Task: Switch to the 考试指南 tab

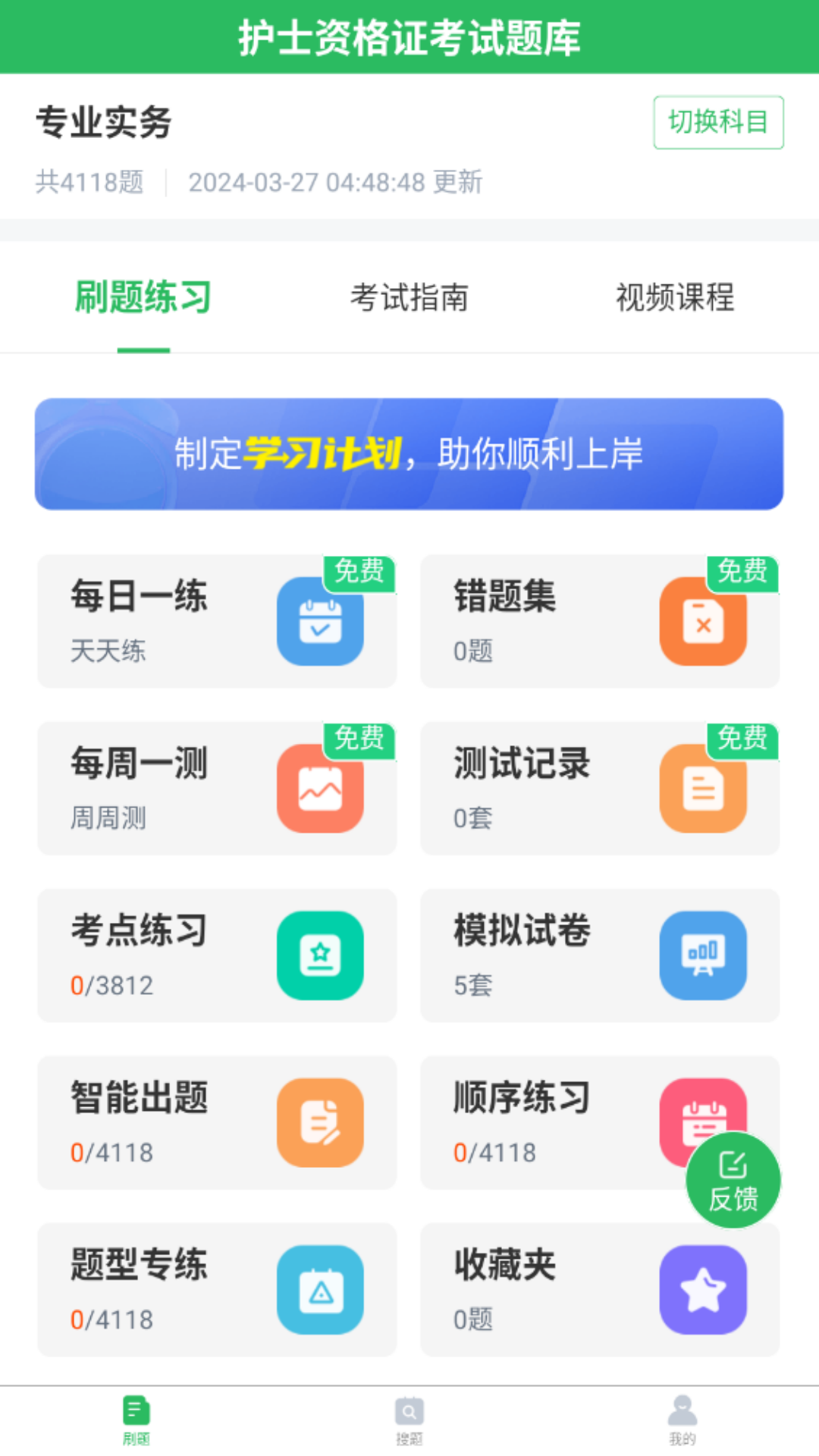Action: pyautogui.click(x=409, y=297)
